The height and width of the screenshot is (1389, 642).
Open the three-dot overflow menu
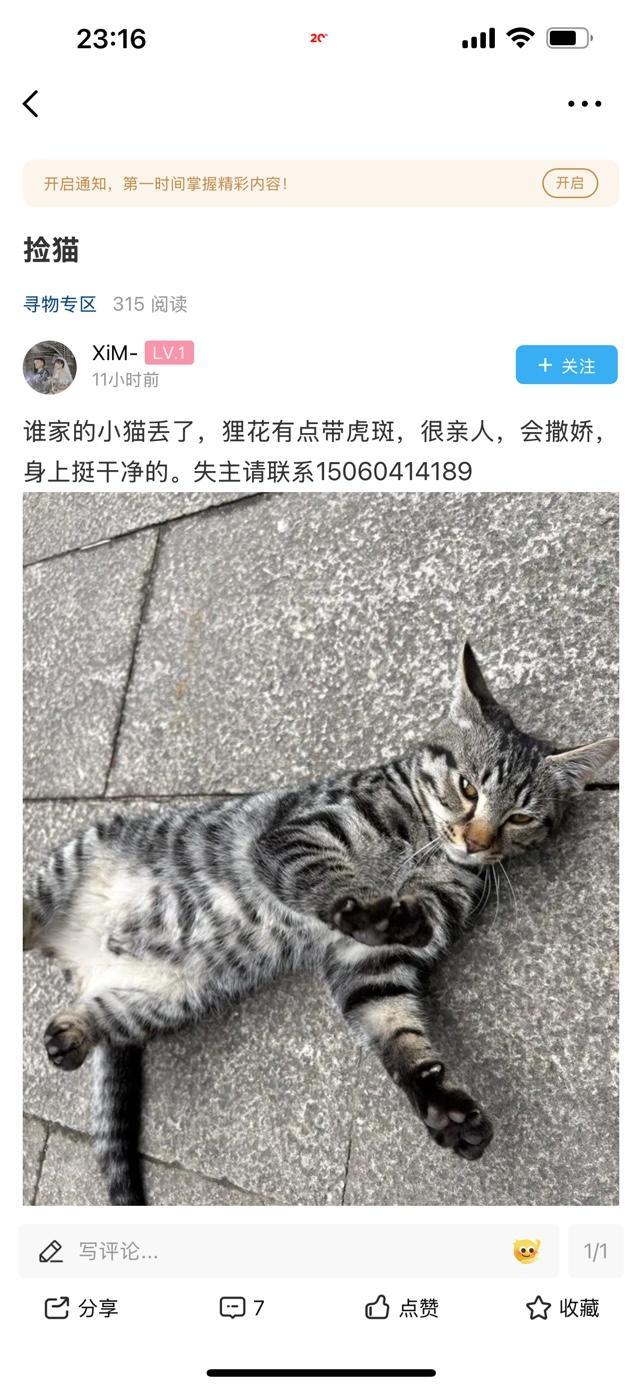coord(584,103)
